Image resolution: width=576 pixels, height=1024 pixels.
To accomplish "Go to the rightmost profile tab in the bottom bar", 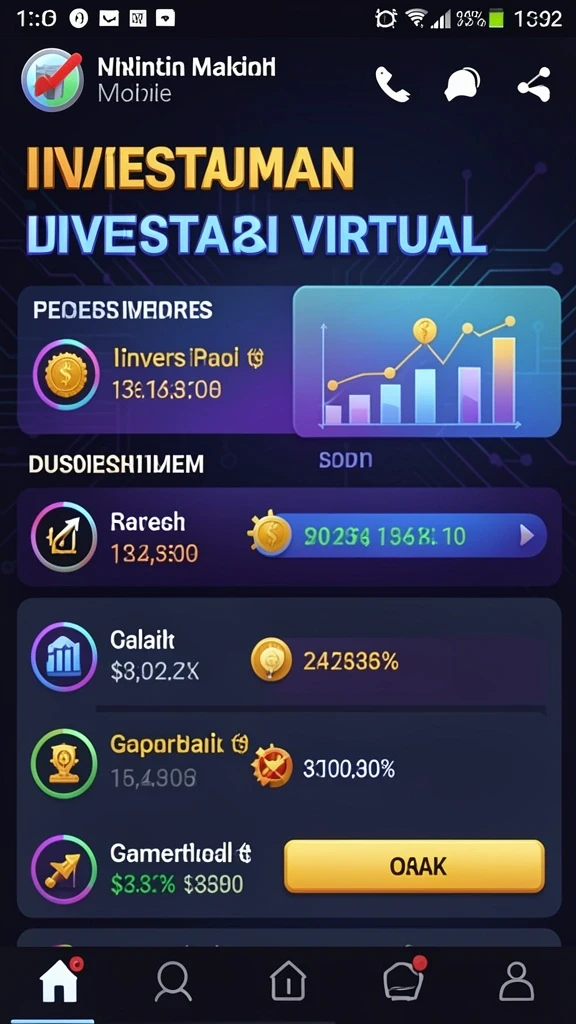I will click(517, 980).
